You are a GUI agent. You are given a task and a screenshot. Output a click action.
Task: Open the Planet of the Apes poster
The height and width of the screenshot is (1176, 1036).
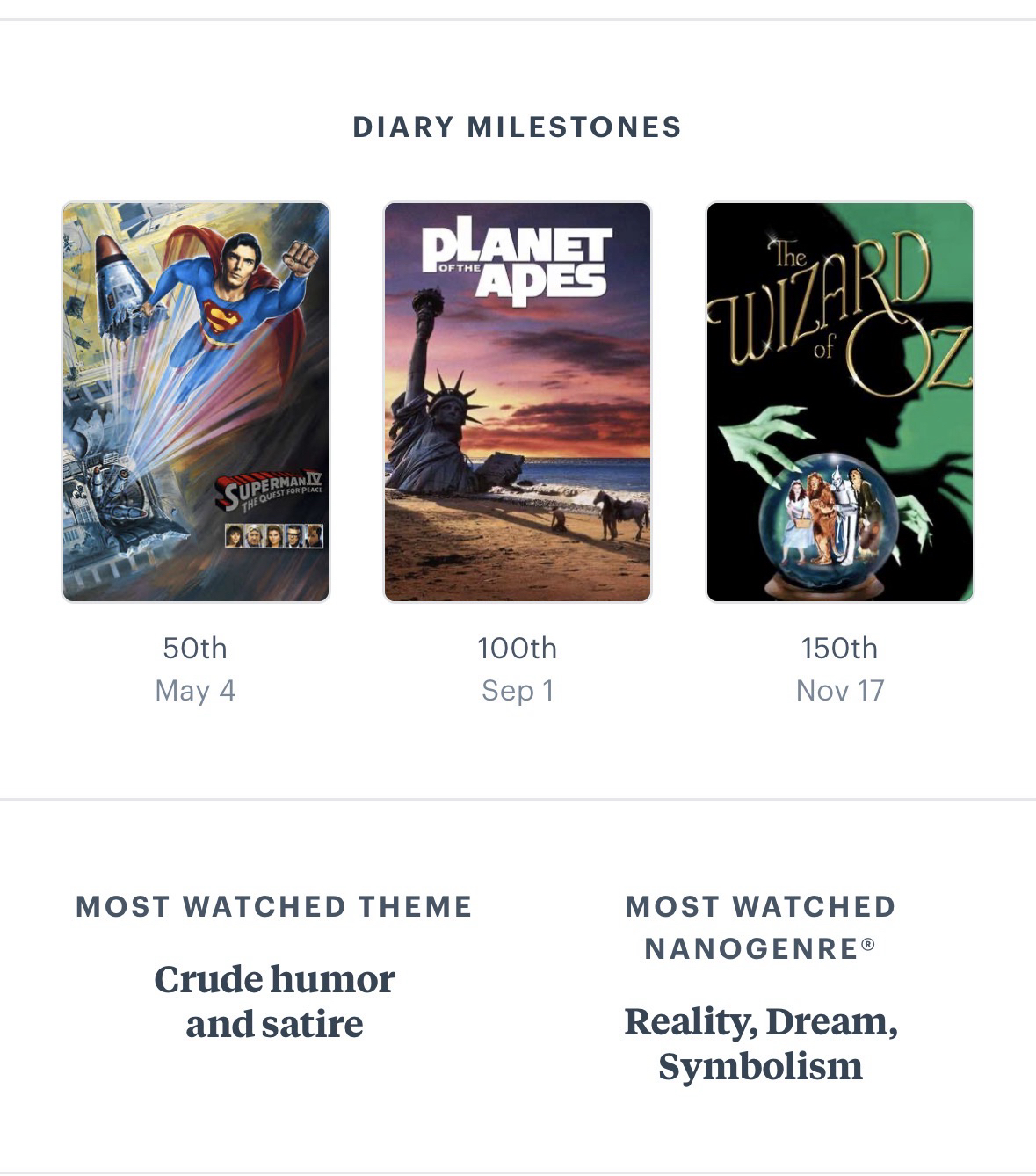(x=518, y=402)
